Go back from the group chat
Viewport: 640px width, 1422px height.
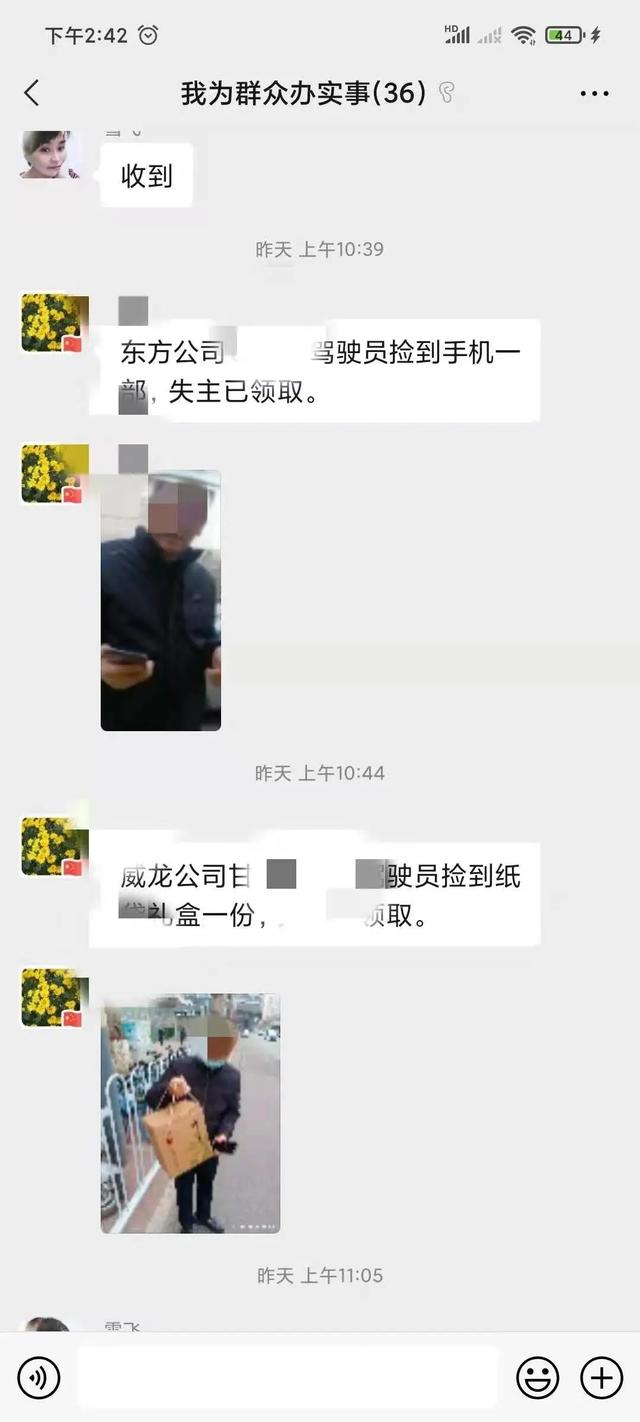click(x=32, y=93)
